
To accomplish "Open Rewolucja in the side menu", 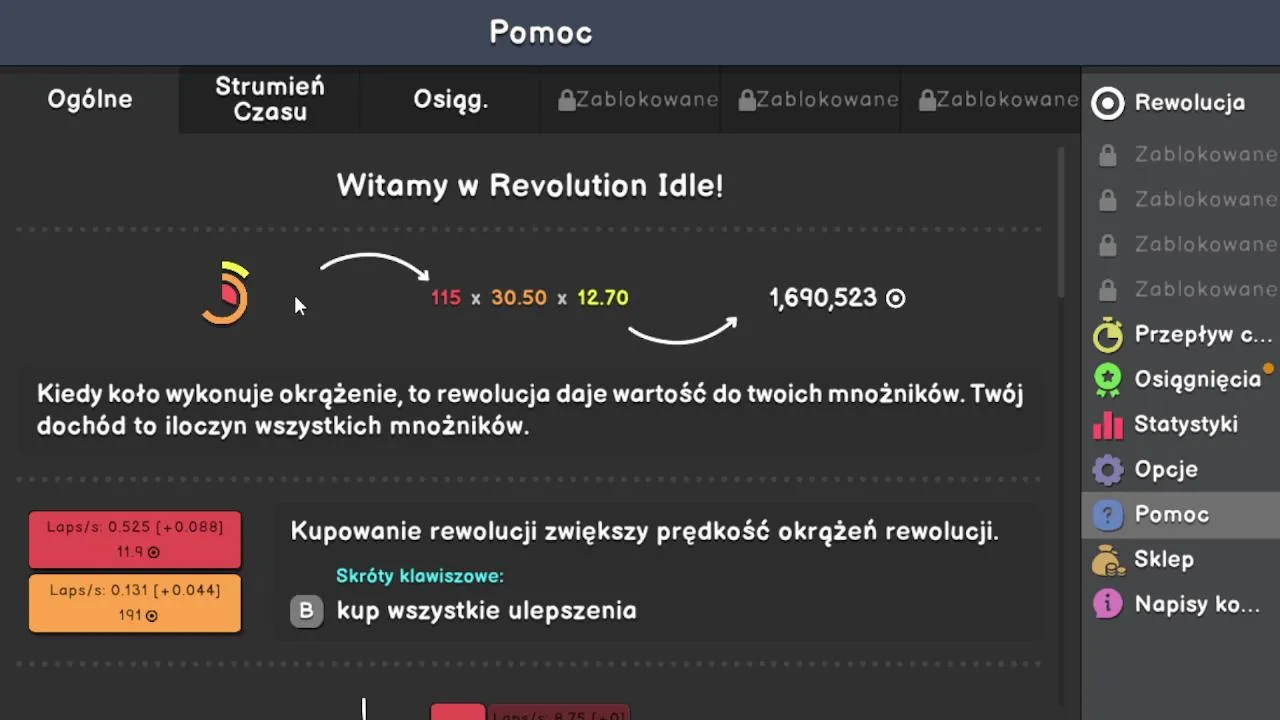I will click(x=1180, y=103).
